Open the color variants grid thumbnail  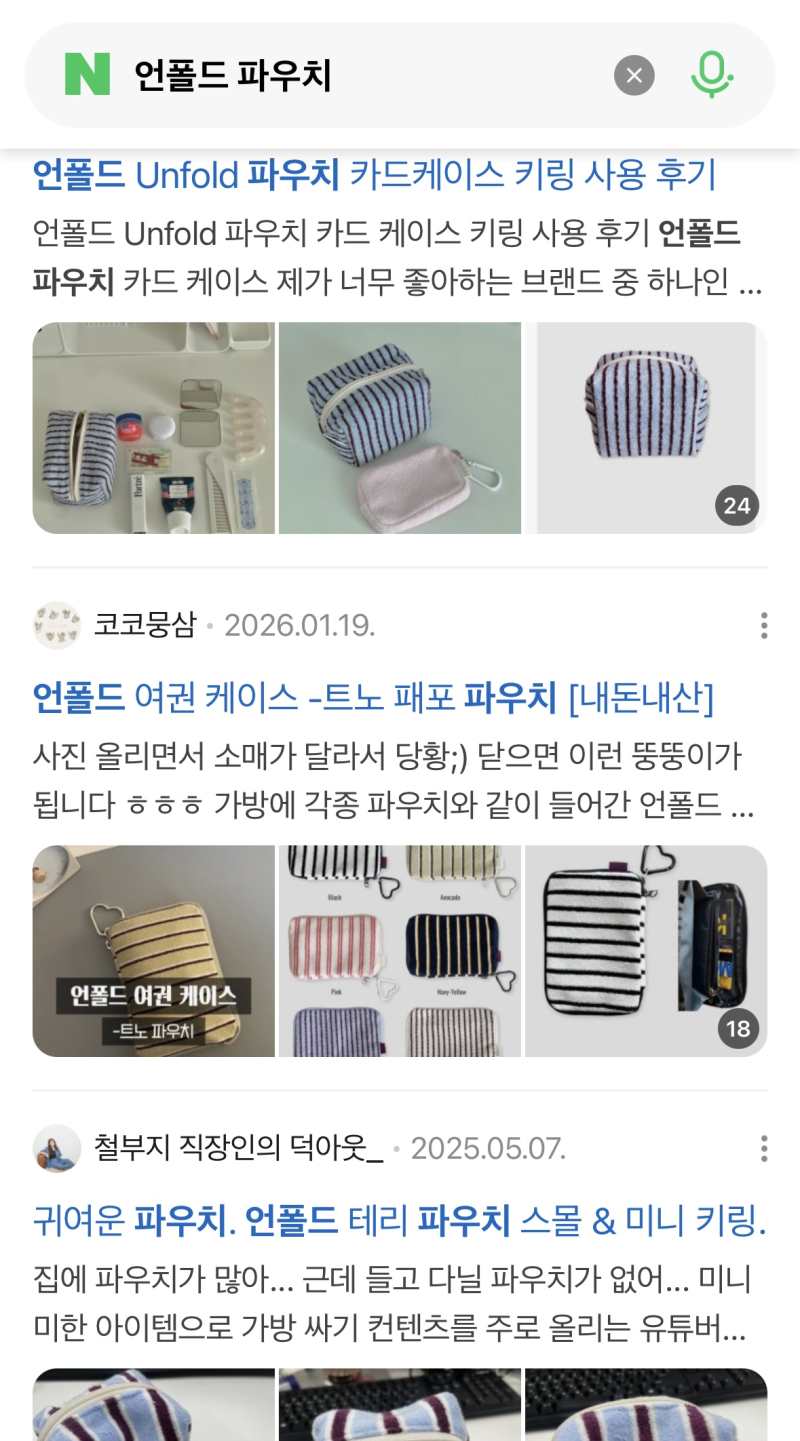[x=400, y=951]
